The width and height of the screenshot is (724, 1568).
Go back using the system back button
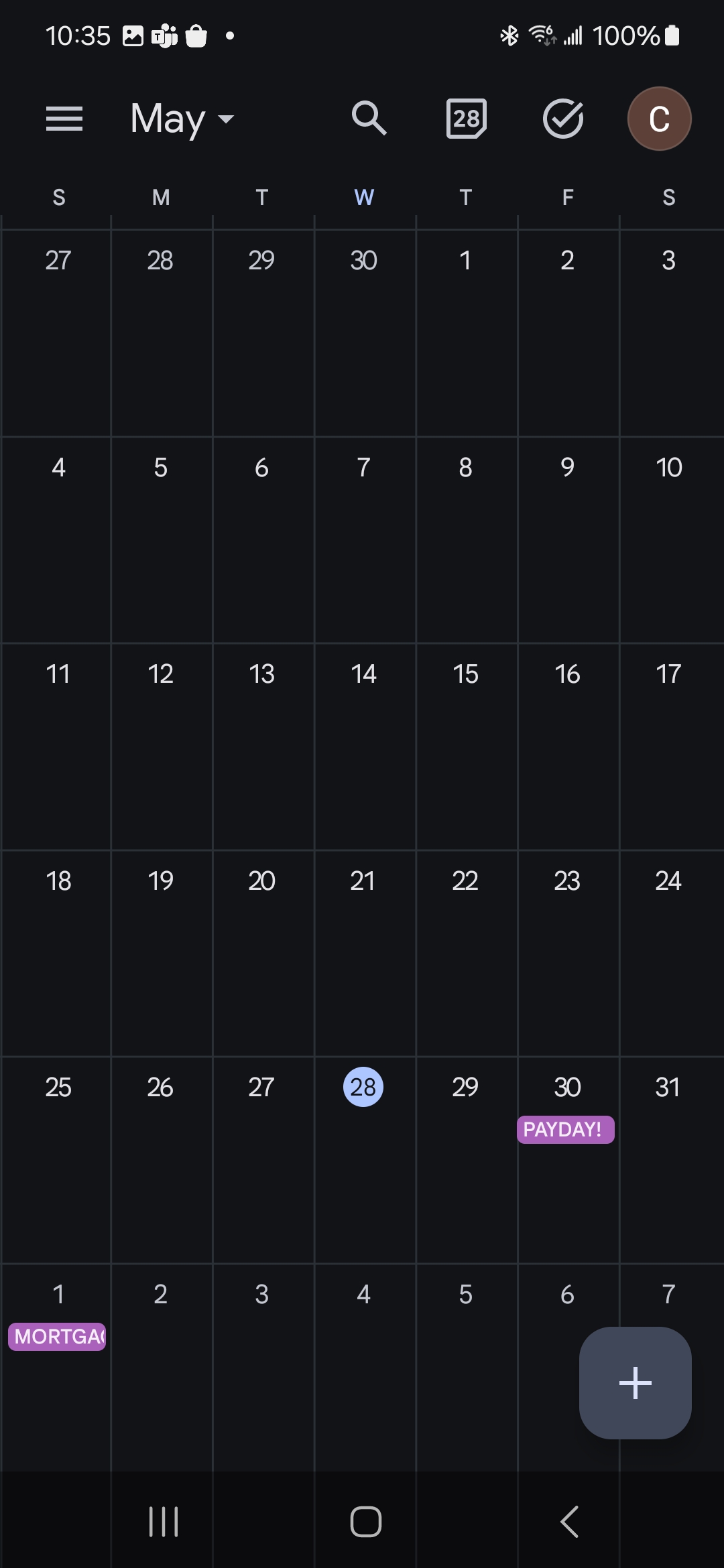pyautogui.click(x=569, y=1521)
